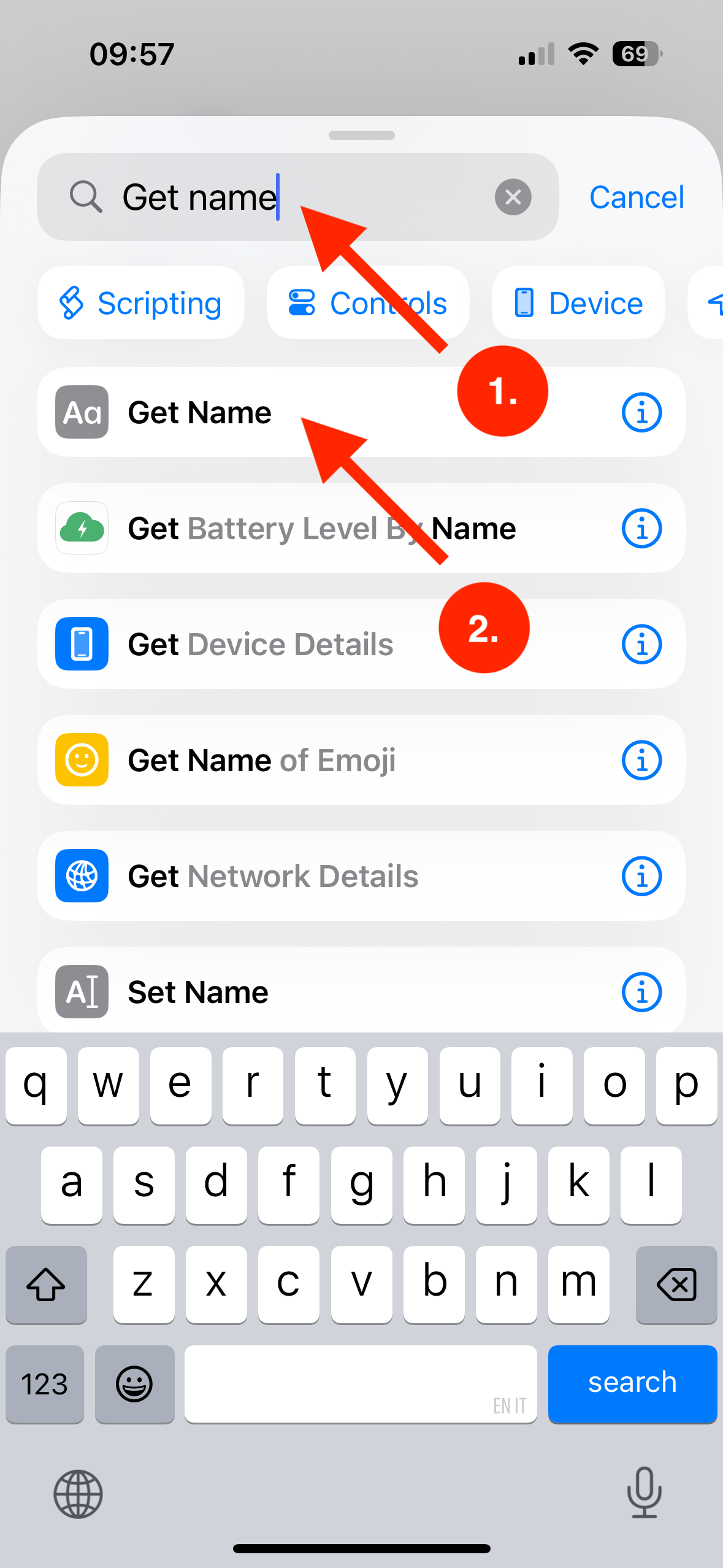The width and height of the screenshot is (723, 1568).
Task: Show info for Get Network Details
Action: point(641,876)
